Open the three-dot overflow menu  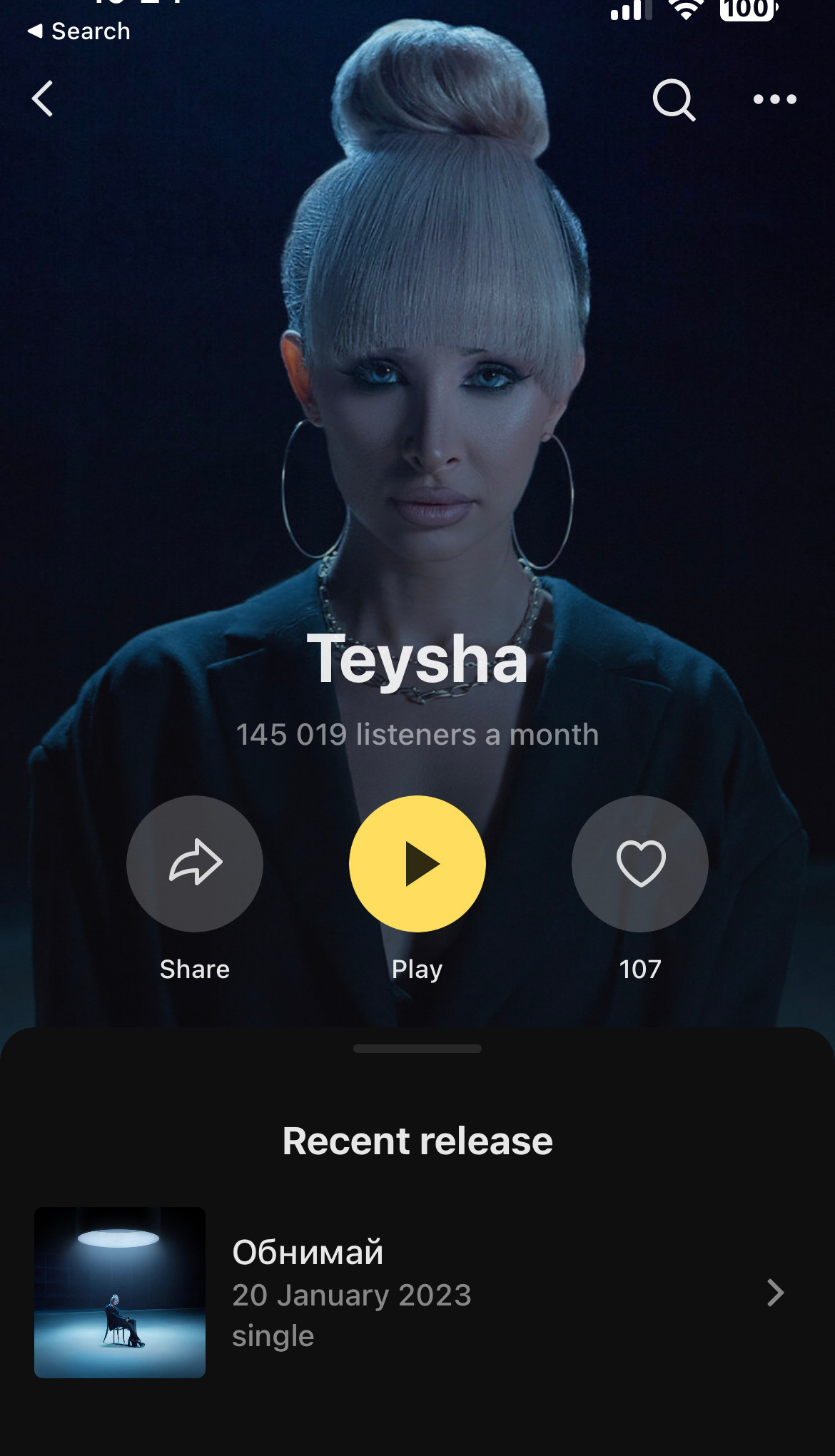coord(774,99)
